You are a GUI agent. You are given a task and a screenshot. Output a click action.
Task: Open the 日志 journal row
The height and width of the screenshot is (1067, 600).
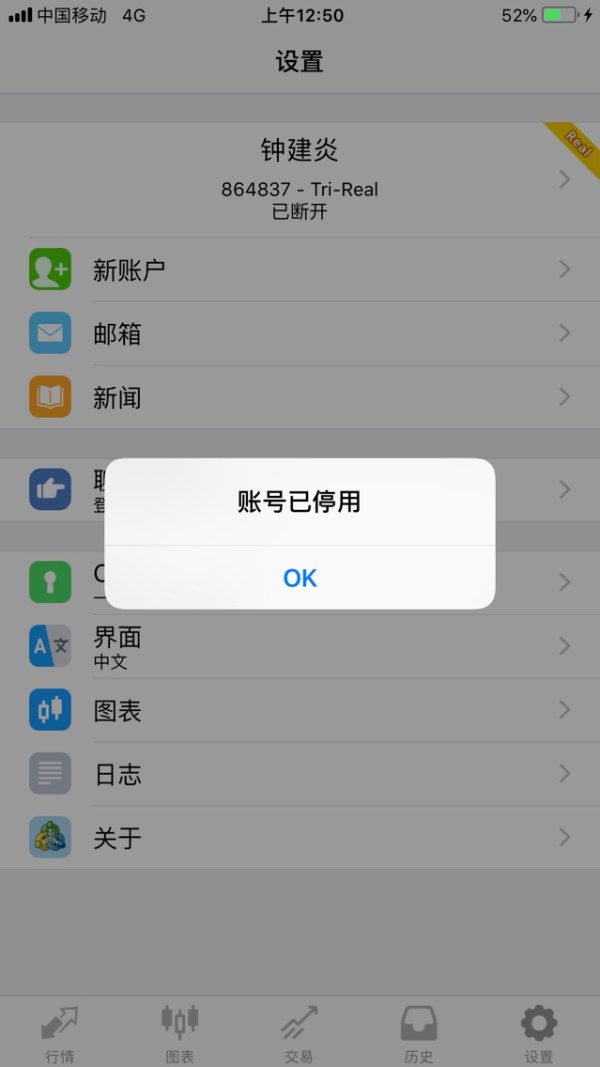coord(299,774)
